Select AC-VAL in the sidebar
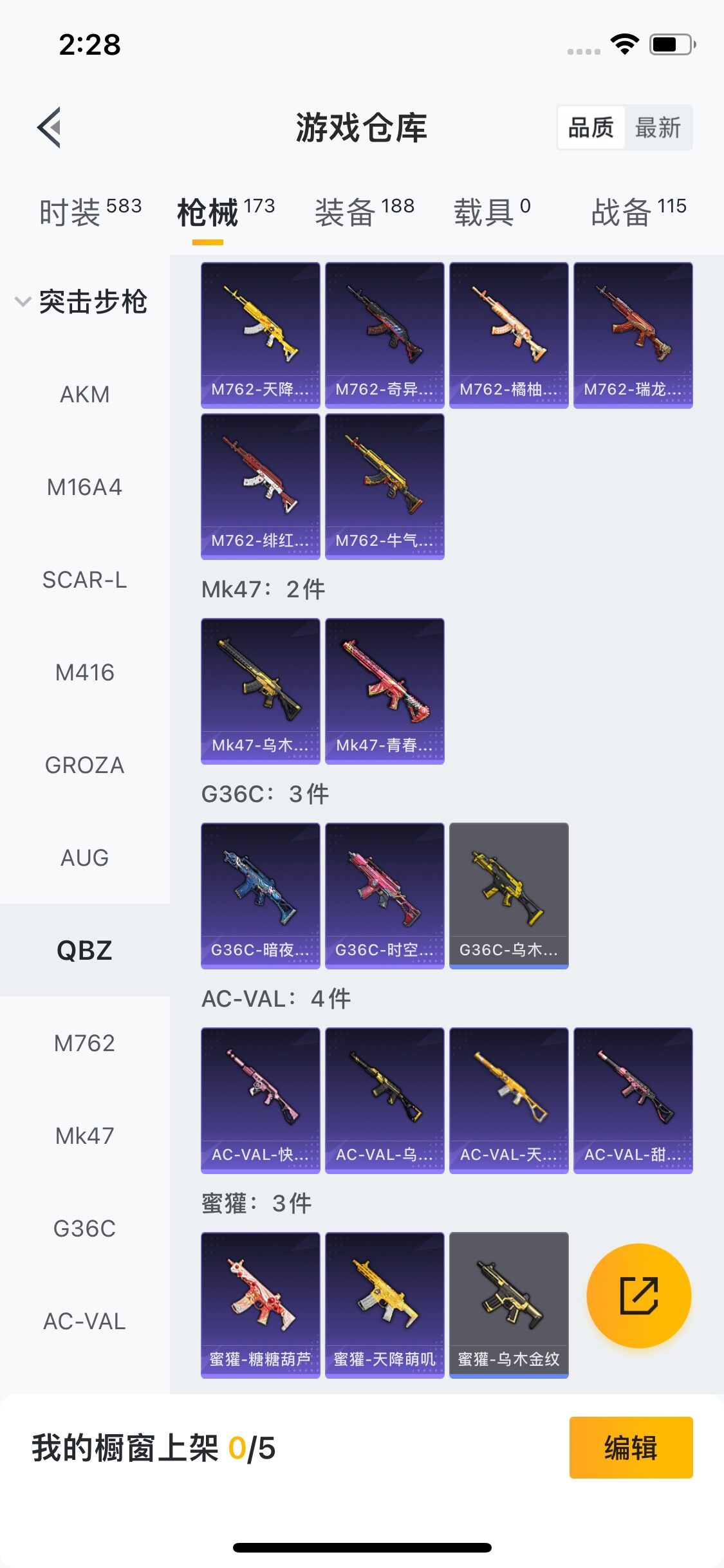This screenshot has height=1568, width=724. click(84, 1321)
